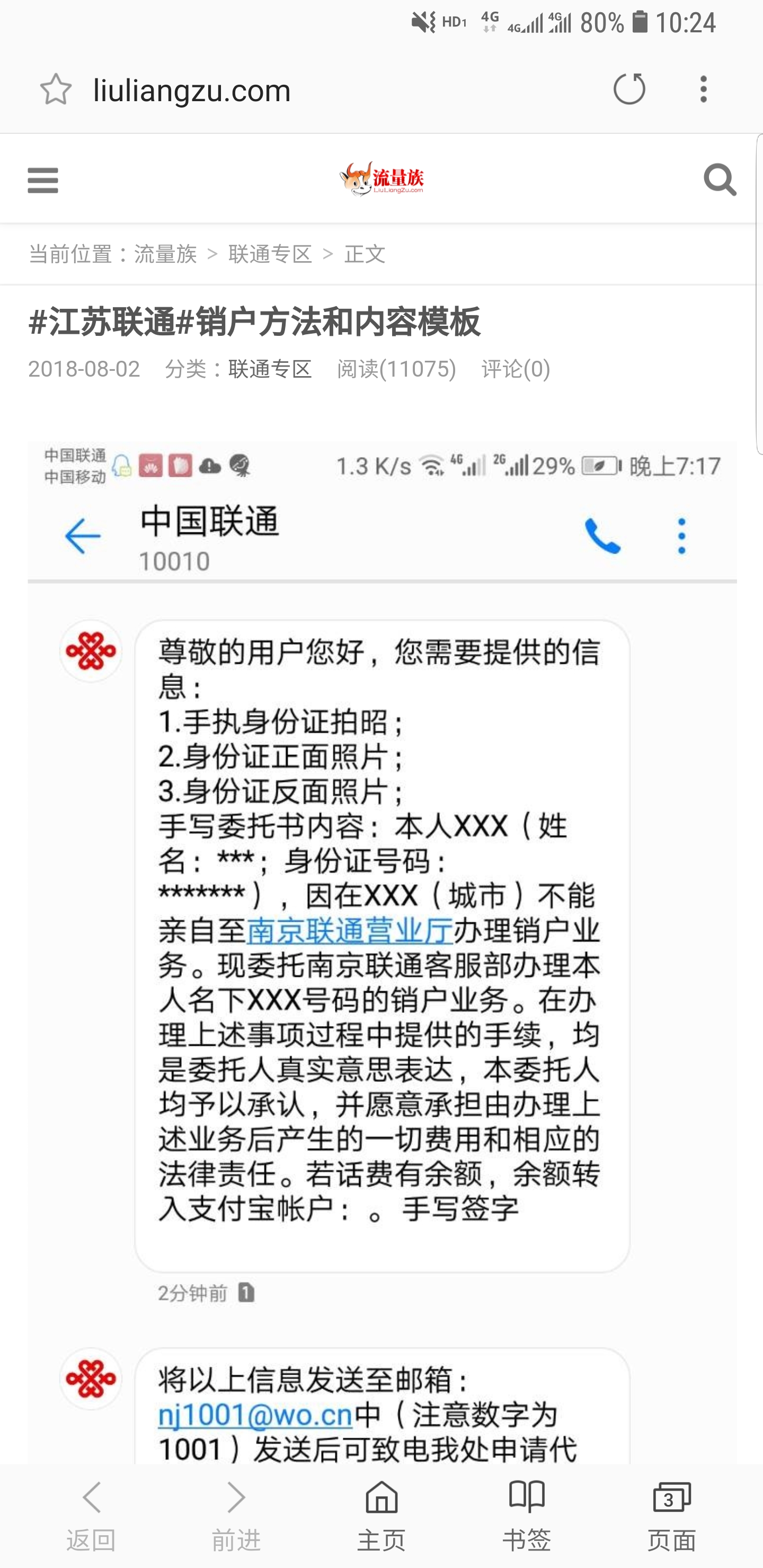Go to 流量族 in the breadcrumb
Screen dimensions: 763x1568
pos(165,254)
